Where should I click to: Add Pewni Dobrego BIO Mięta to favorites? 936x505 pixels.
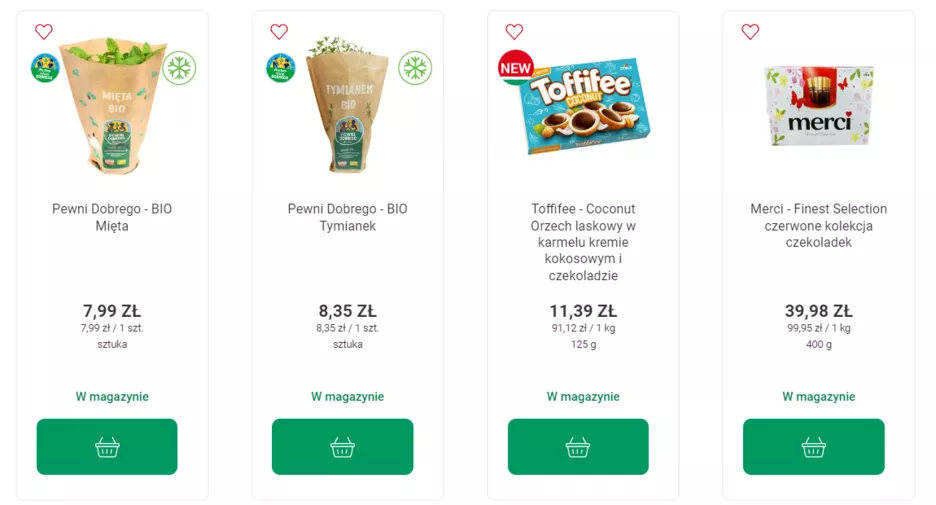[43, 32]
